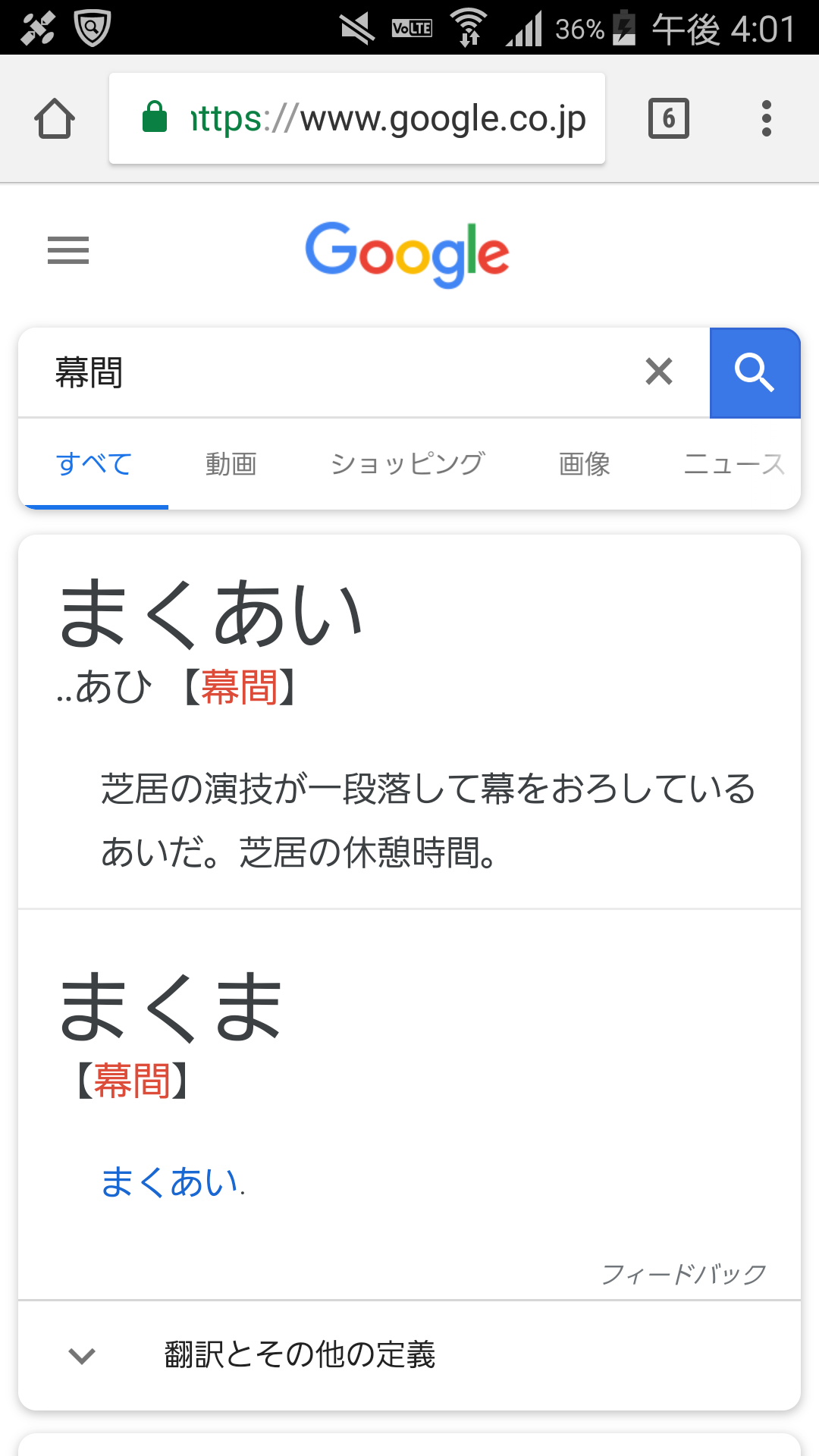
Task: Switch to the 画像 tab
Action: coord(584,463)
